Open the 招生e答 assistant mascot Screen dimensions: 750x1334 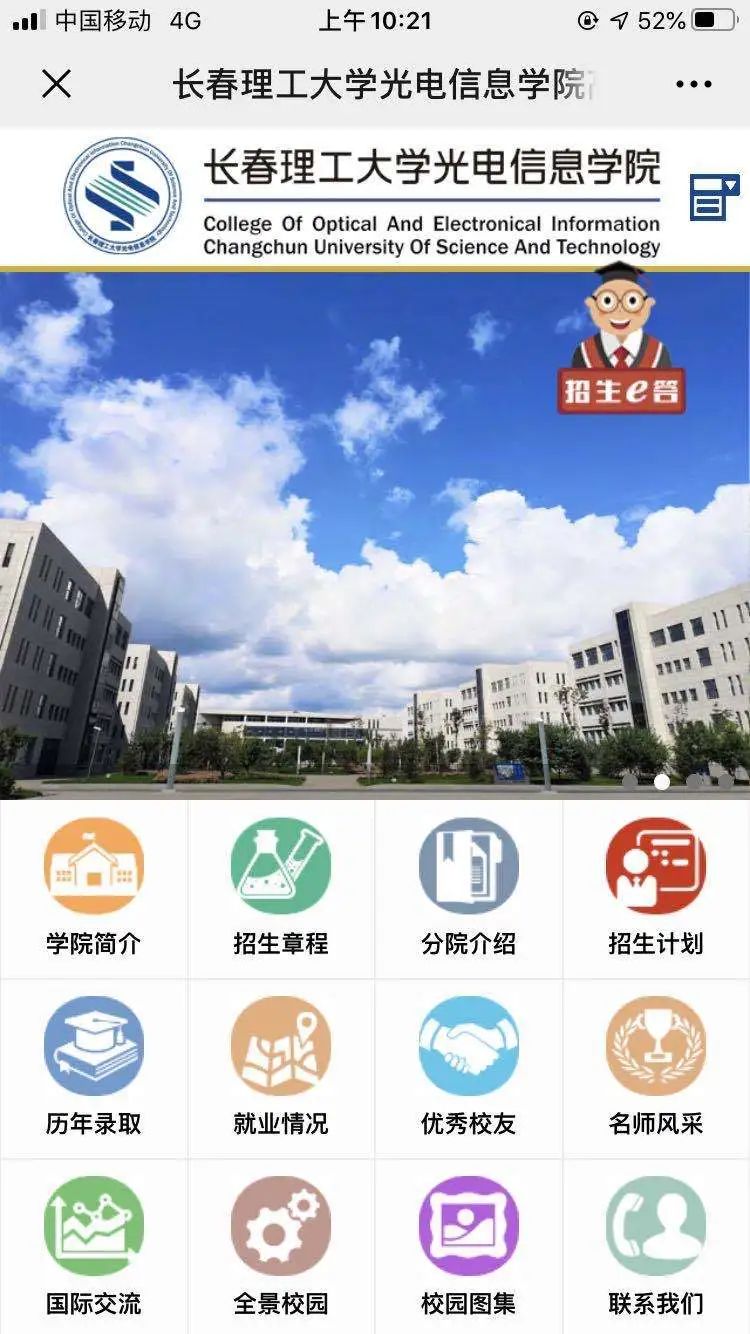click(x=621, y=338)
